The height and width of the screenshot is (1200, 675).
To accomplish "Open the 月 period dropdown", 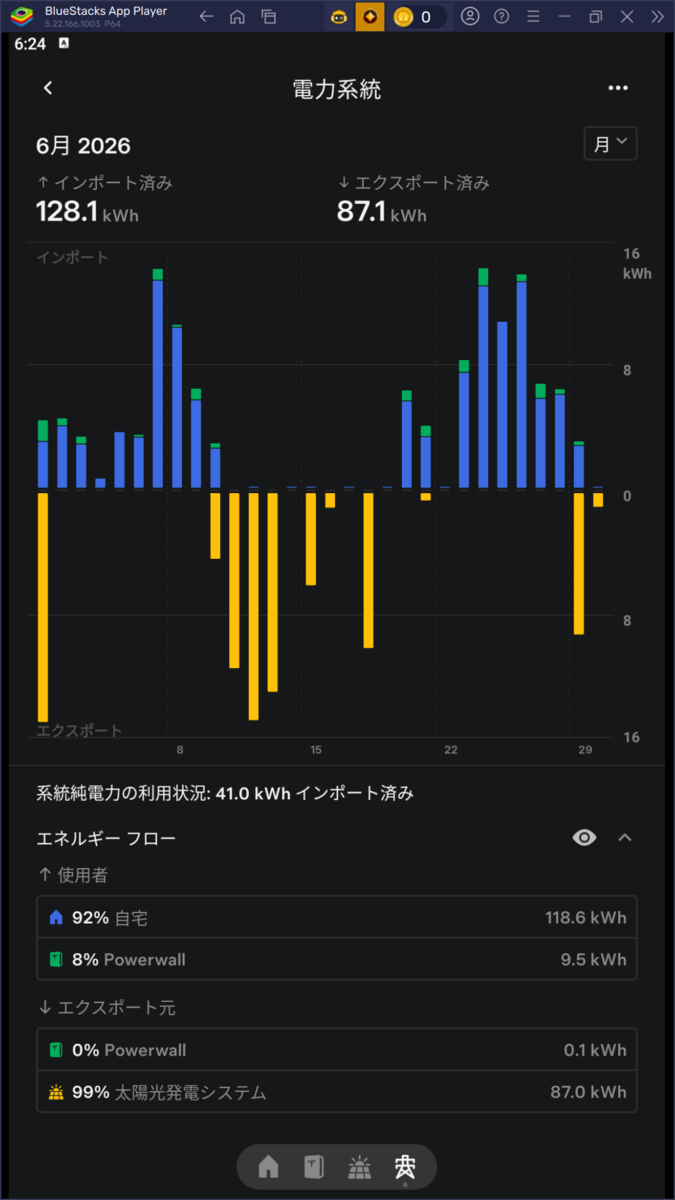I will click(x=610, y=143).
